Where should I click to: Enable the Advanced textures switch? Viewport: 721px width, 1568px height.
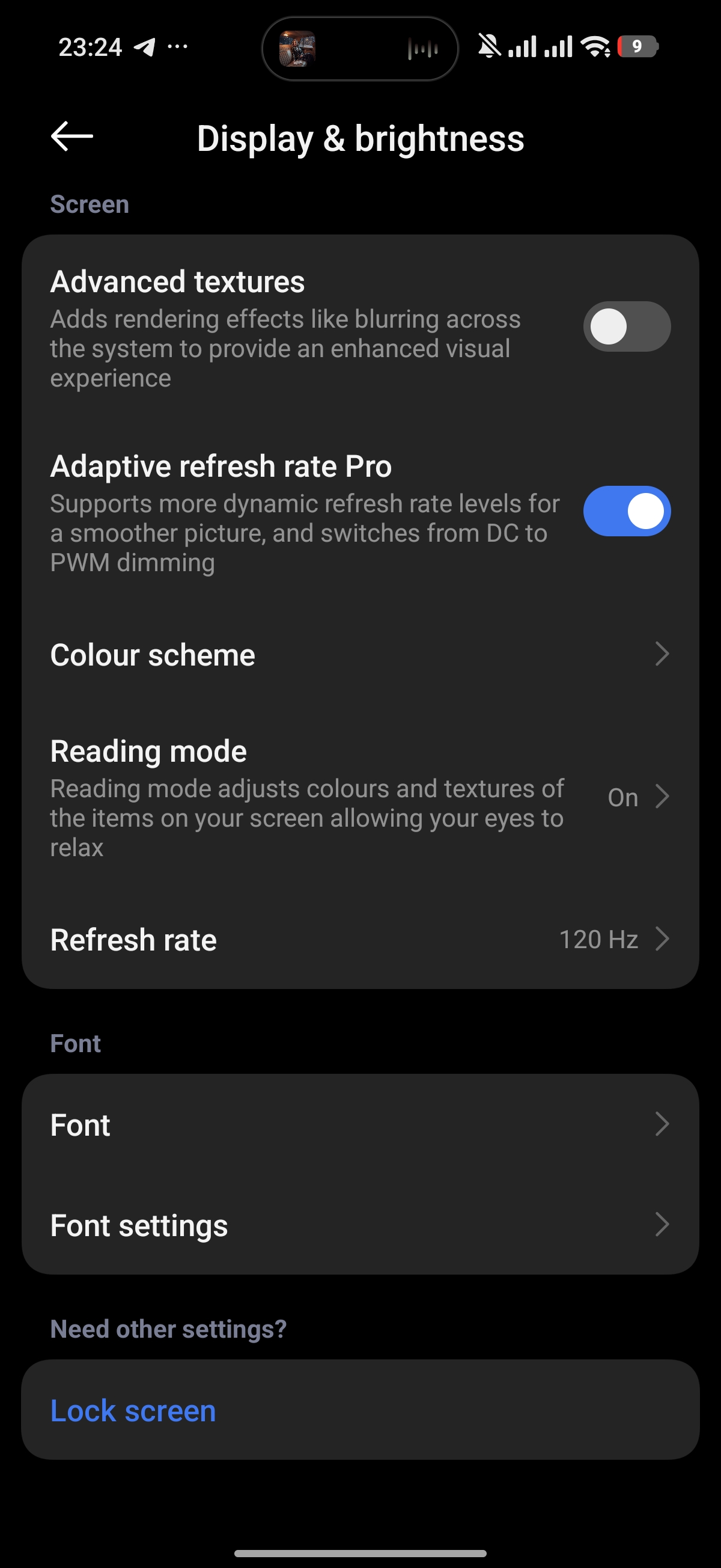[x=626, y=326]
